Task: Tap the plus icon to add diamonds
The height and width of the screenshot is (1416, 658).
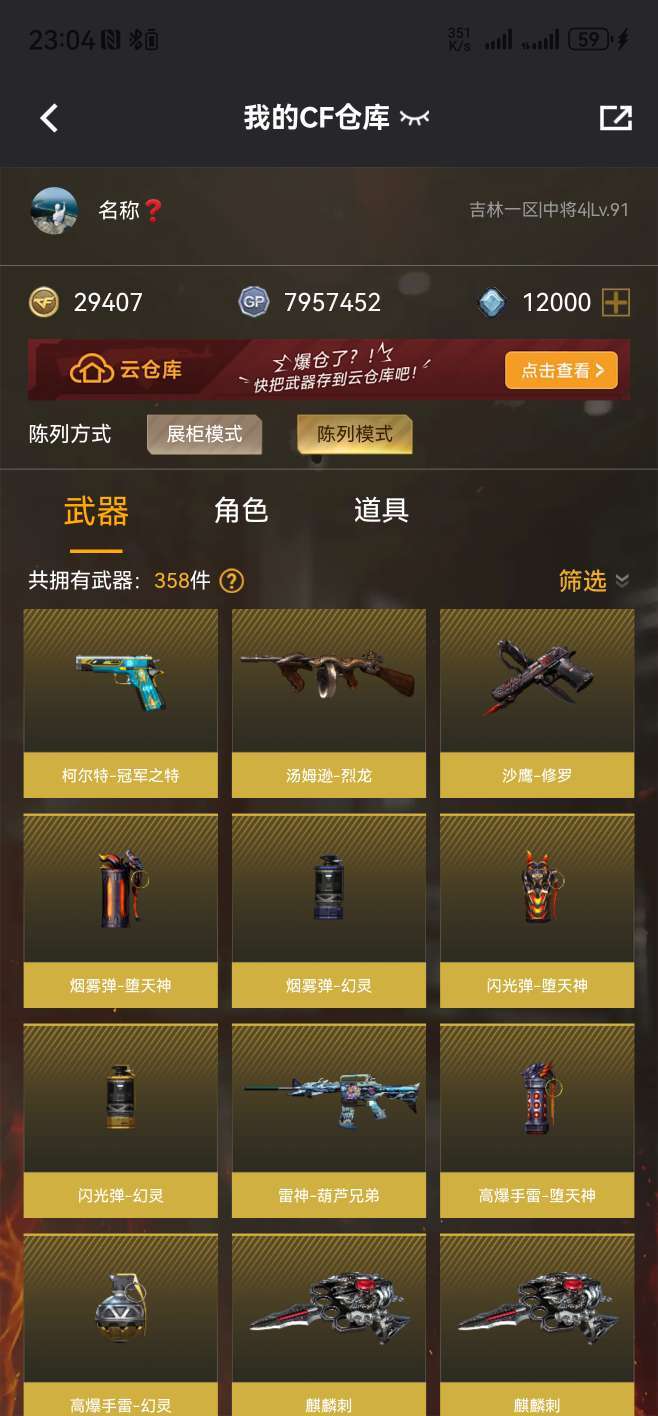Action: [616, 302]
